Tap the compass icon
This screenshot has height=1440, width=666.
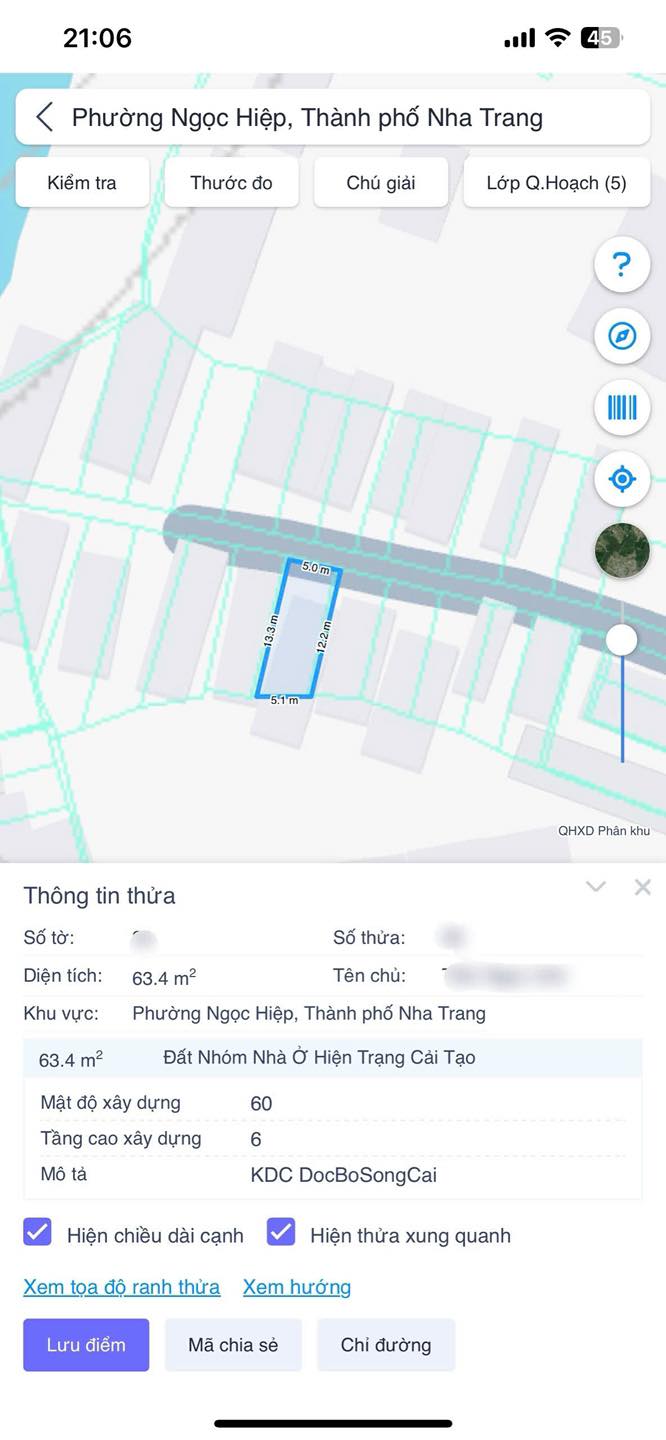(622, 336)
